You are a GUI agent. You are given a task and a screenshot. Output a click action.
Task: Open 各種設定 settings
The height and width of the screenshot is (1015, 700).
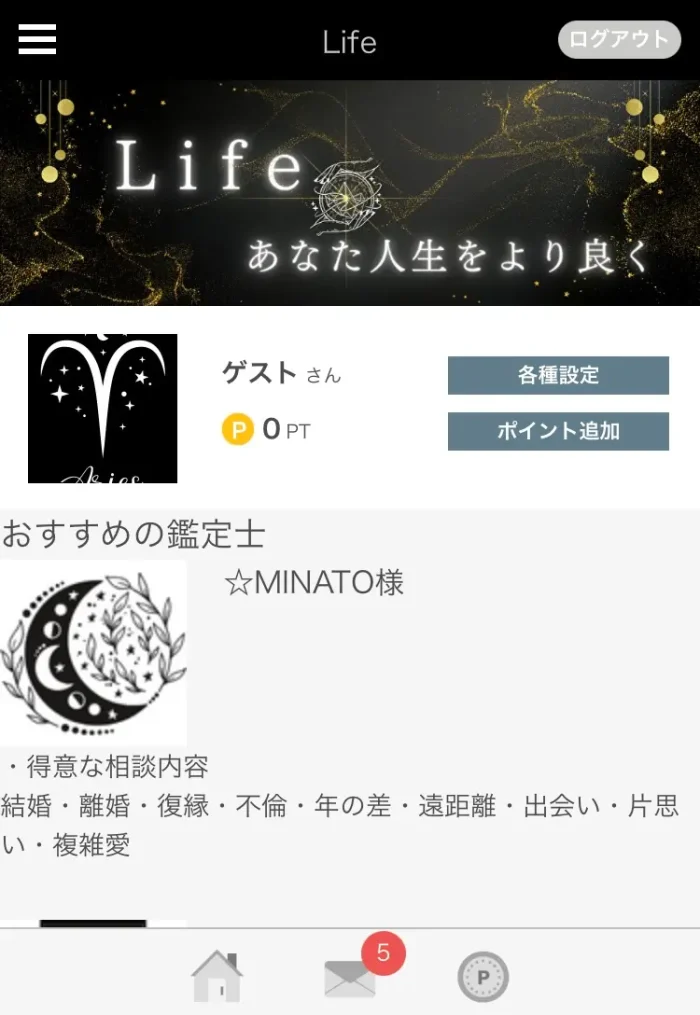coord(558,376)
